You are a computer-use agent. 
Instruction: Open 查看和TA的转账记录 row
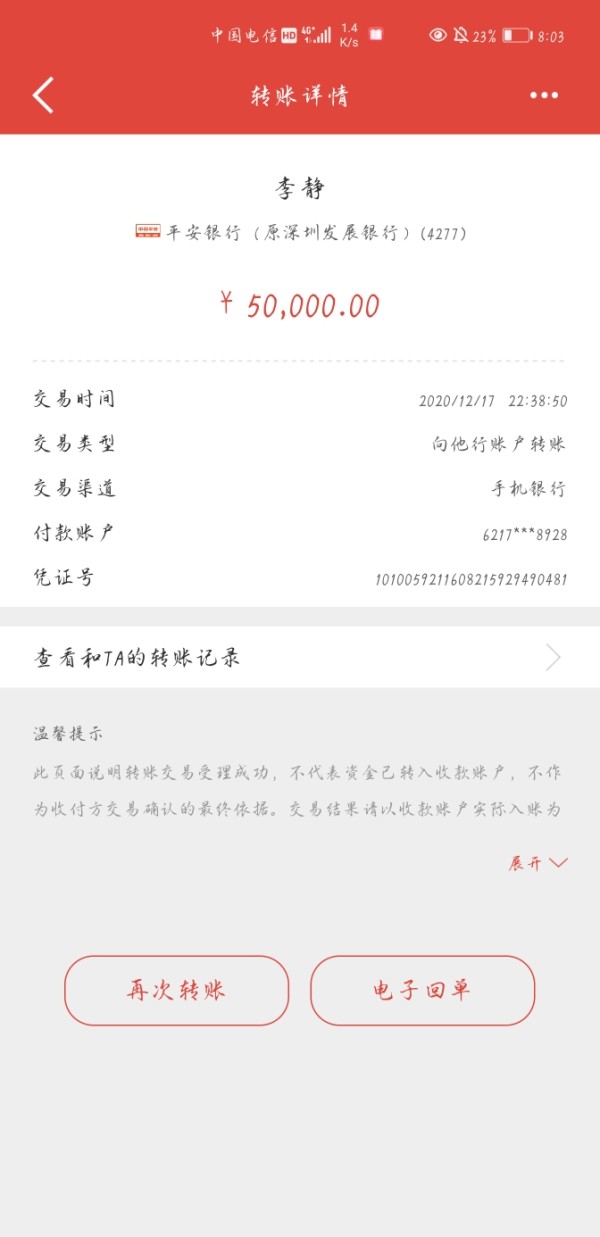(x=300, y=657)
